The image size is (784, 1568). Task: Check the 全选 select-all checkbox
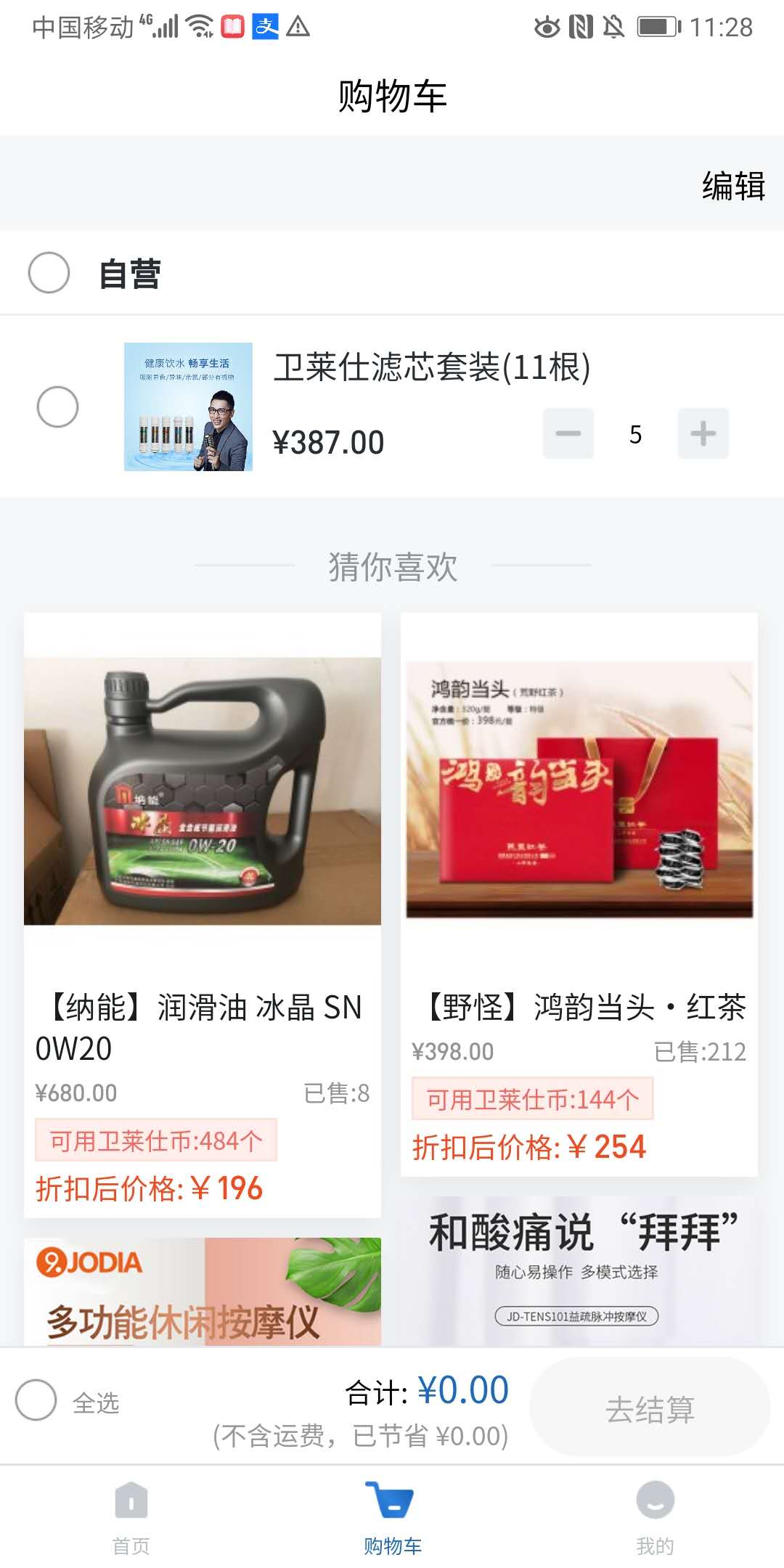coord(36,1400)
